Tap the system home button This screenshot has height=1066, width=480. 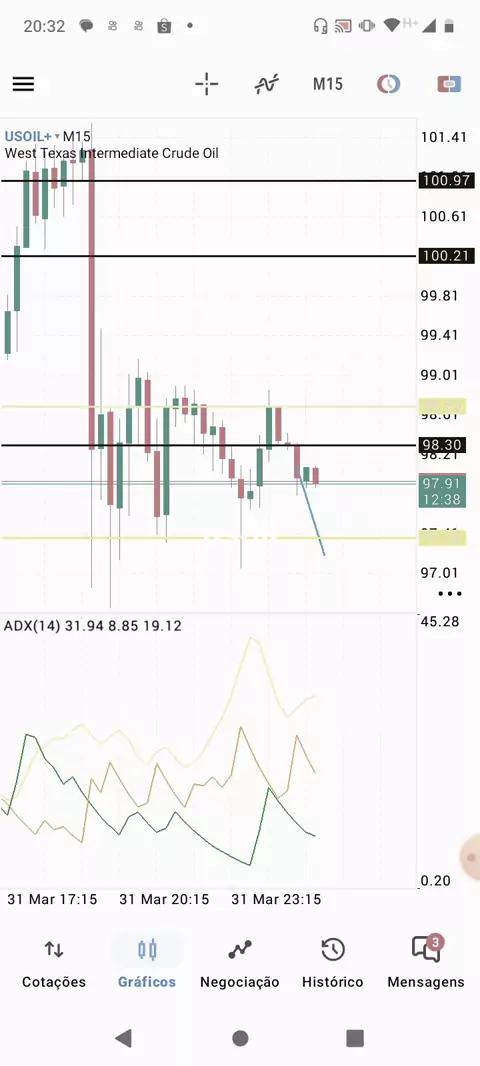[240, 1038]
